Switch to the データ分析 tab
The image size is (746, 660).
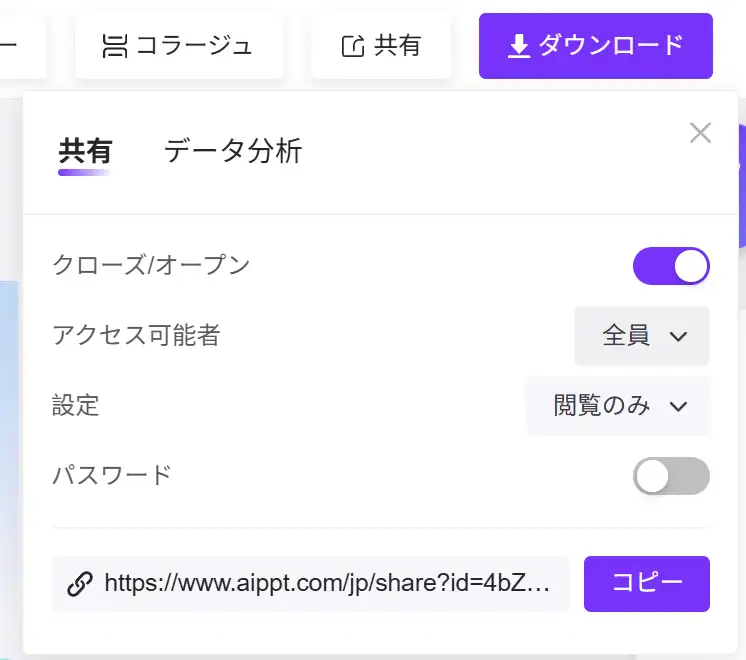click(x=232, y=151)
